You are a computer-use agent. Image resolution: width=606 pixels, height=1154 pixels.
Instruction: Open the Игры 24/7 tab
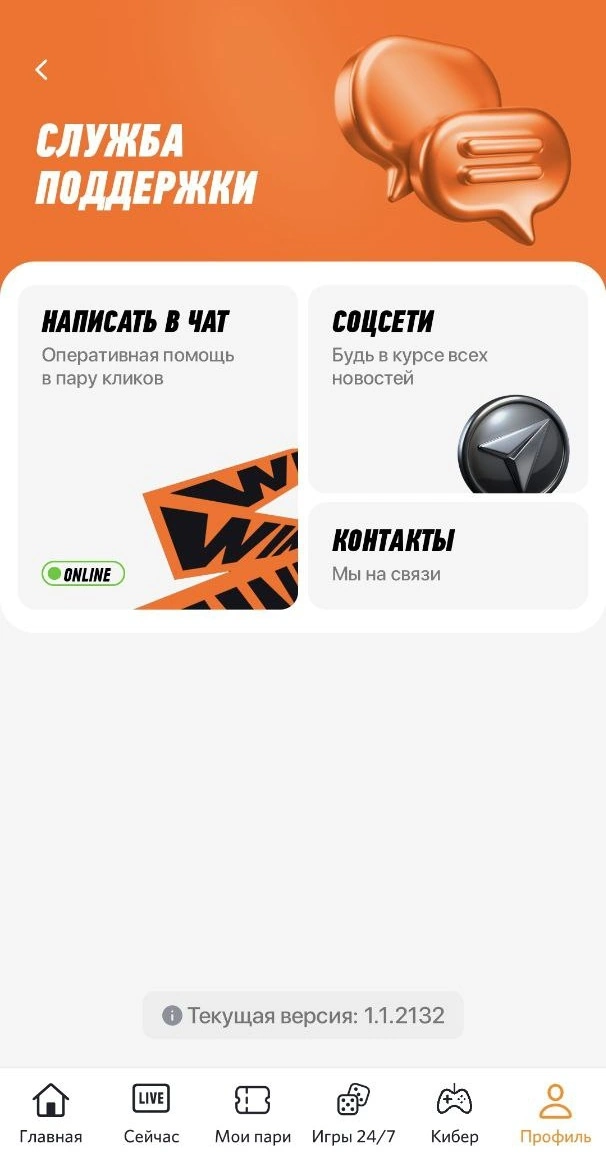(x=353, y=1113)
